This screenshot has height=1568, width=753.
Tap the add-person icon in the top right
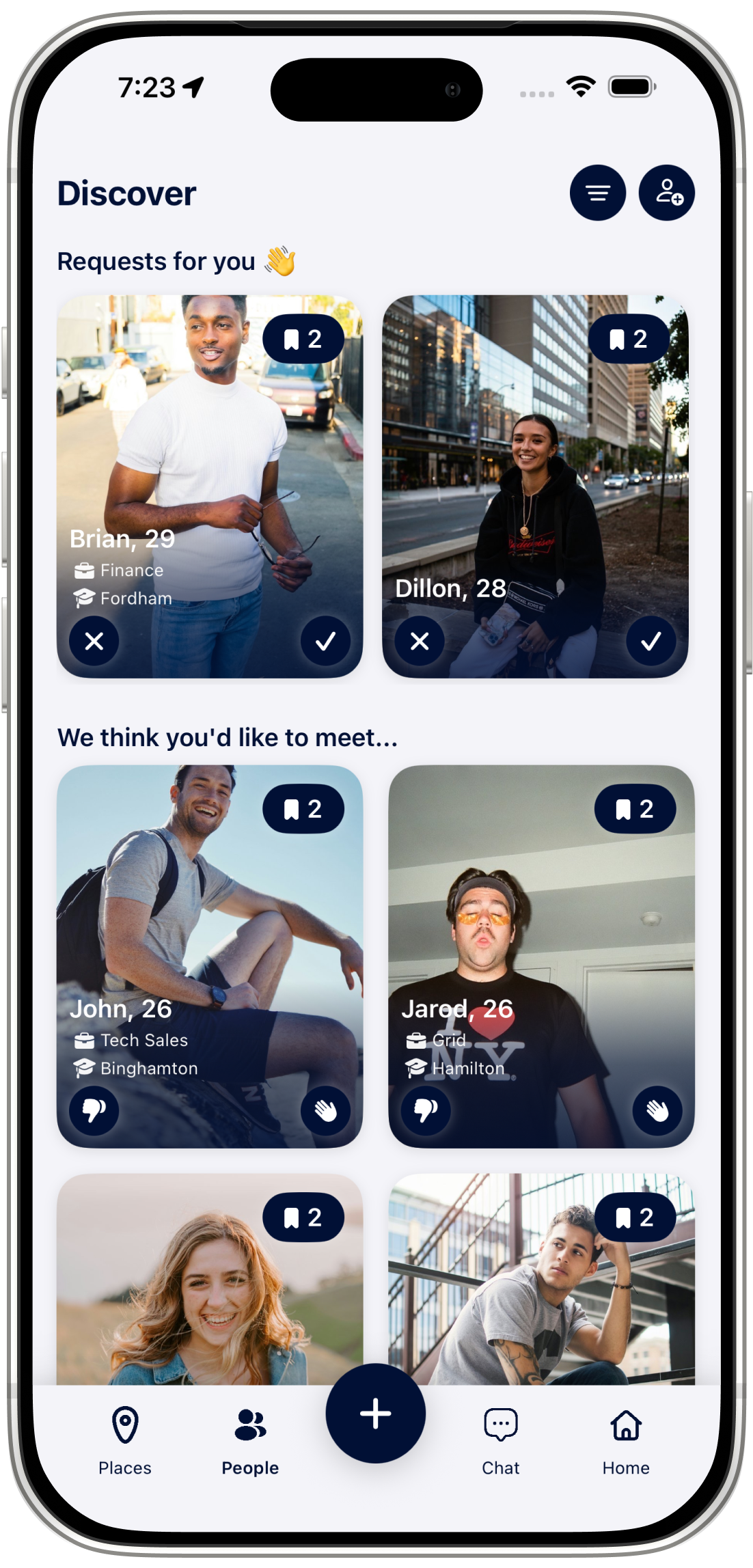tap(666, 192)
